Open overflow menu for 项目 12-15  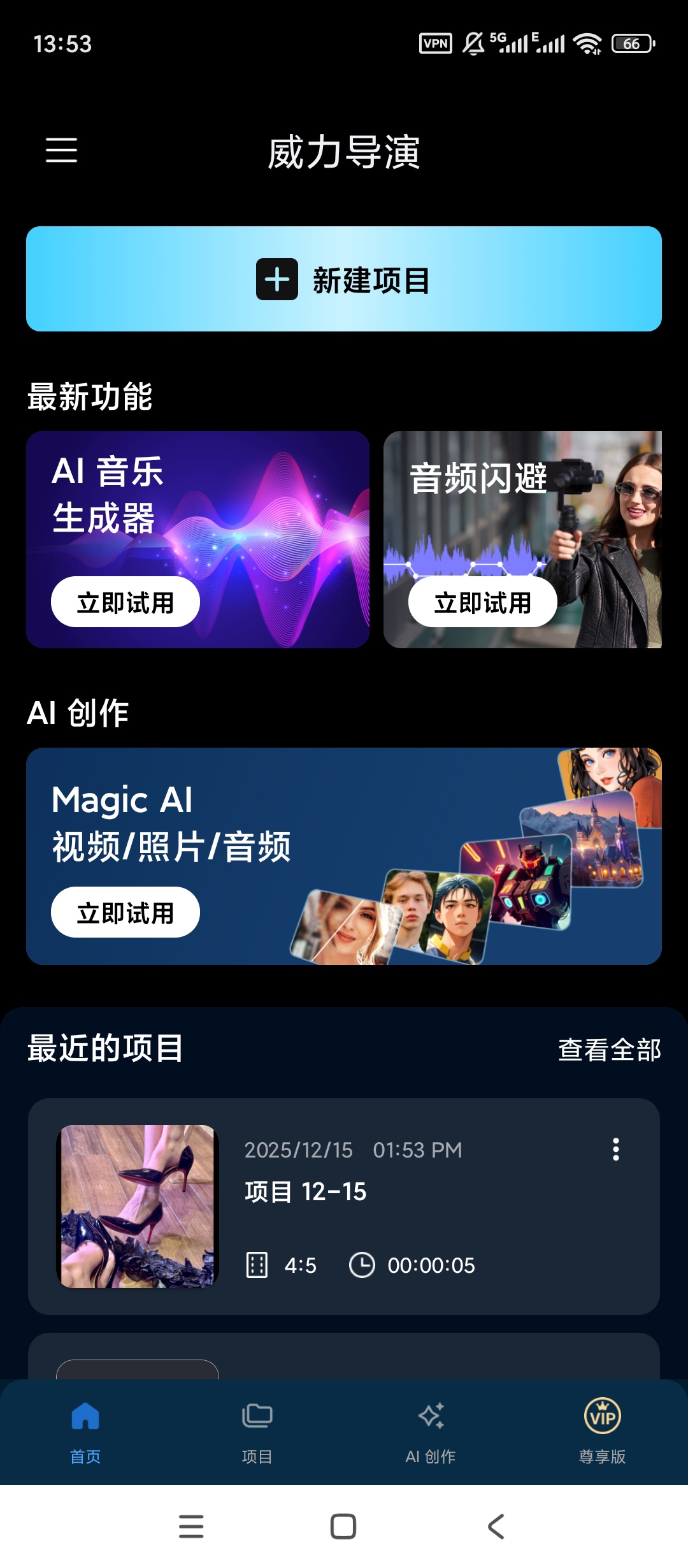pyautogui.click(x=615, y=1149)
